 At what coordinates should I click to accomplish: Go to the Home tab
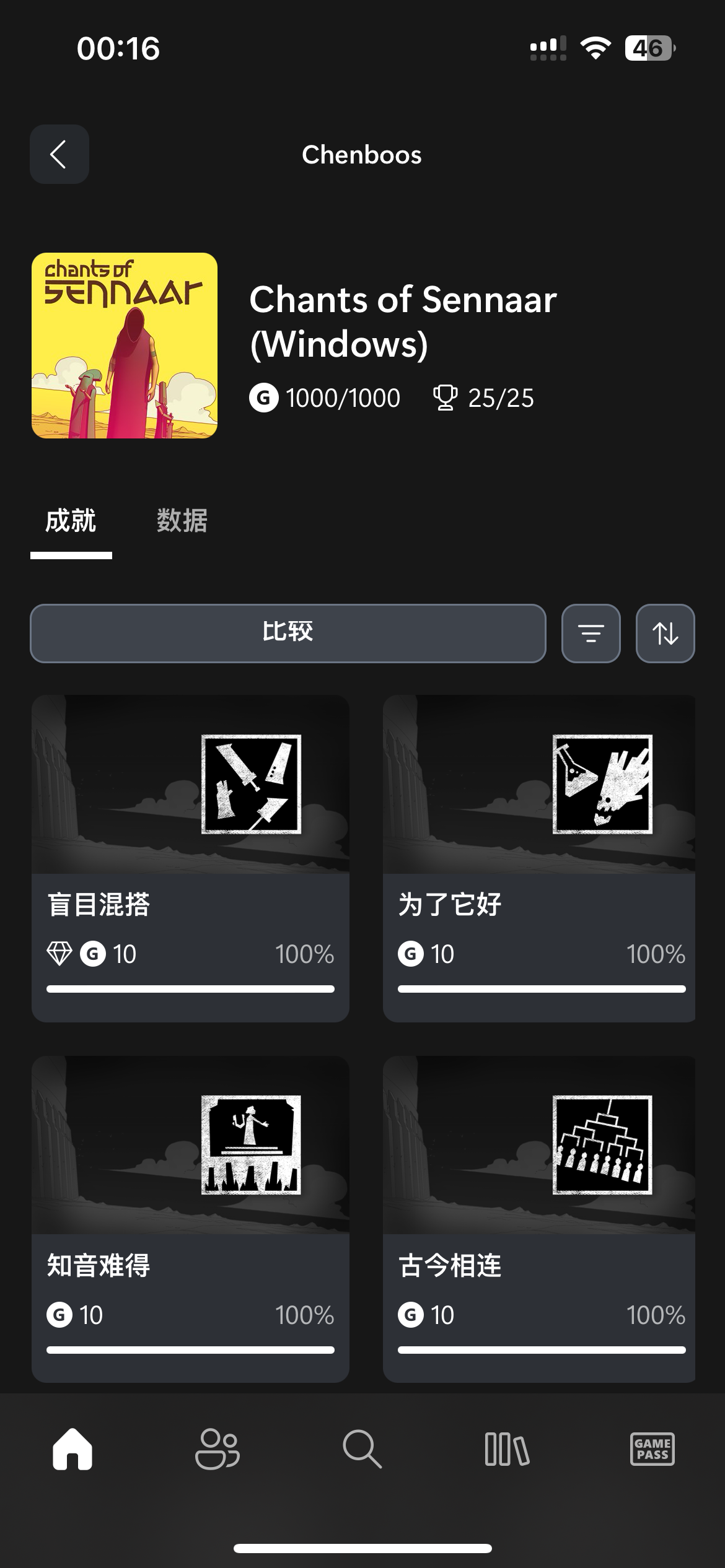pyautogui.click(x=72, y=1449)
